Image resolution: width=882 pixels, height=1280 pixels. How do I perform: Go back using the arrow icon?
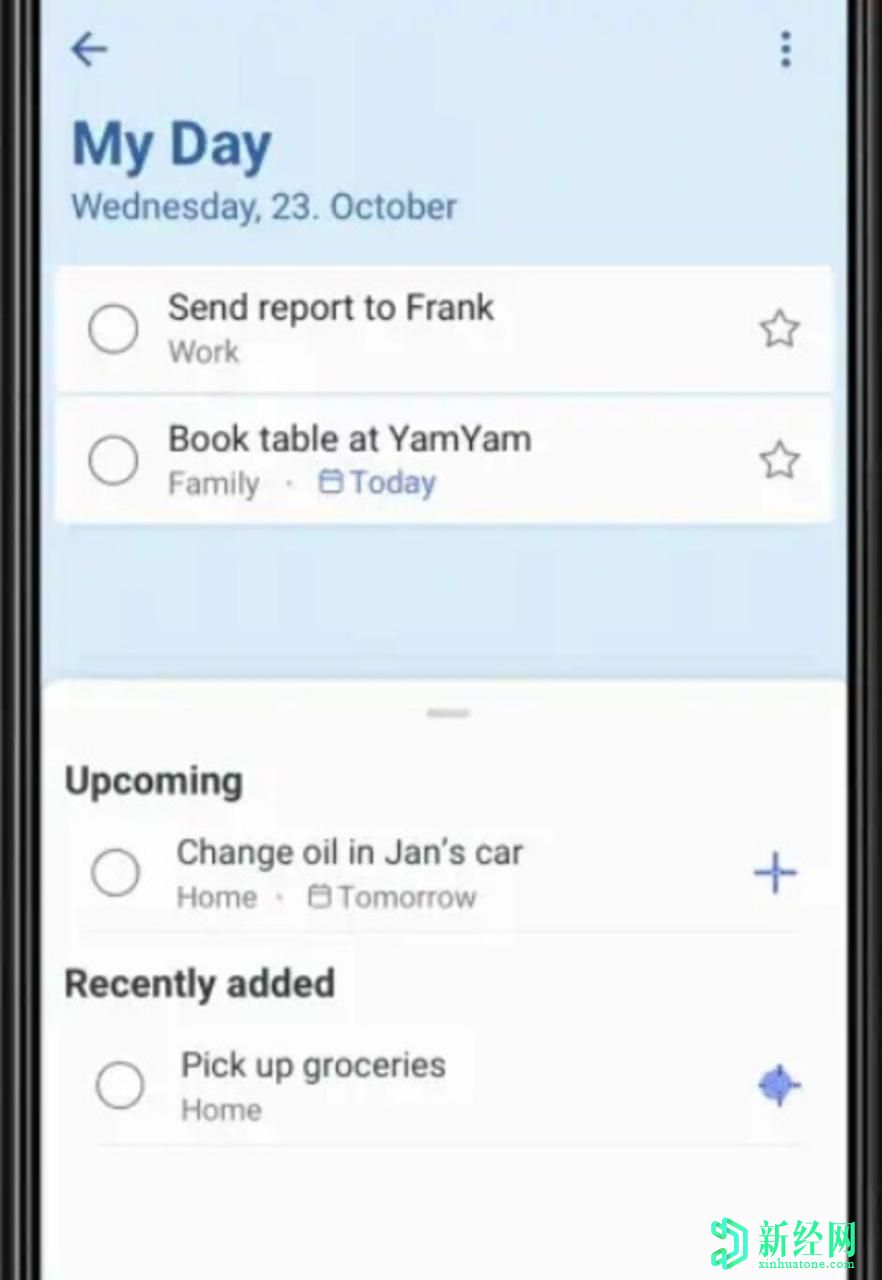click(89, 49)
